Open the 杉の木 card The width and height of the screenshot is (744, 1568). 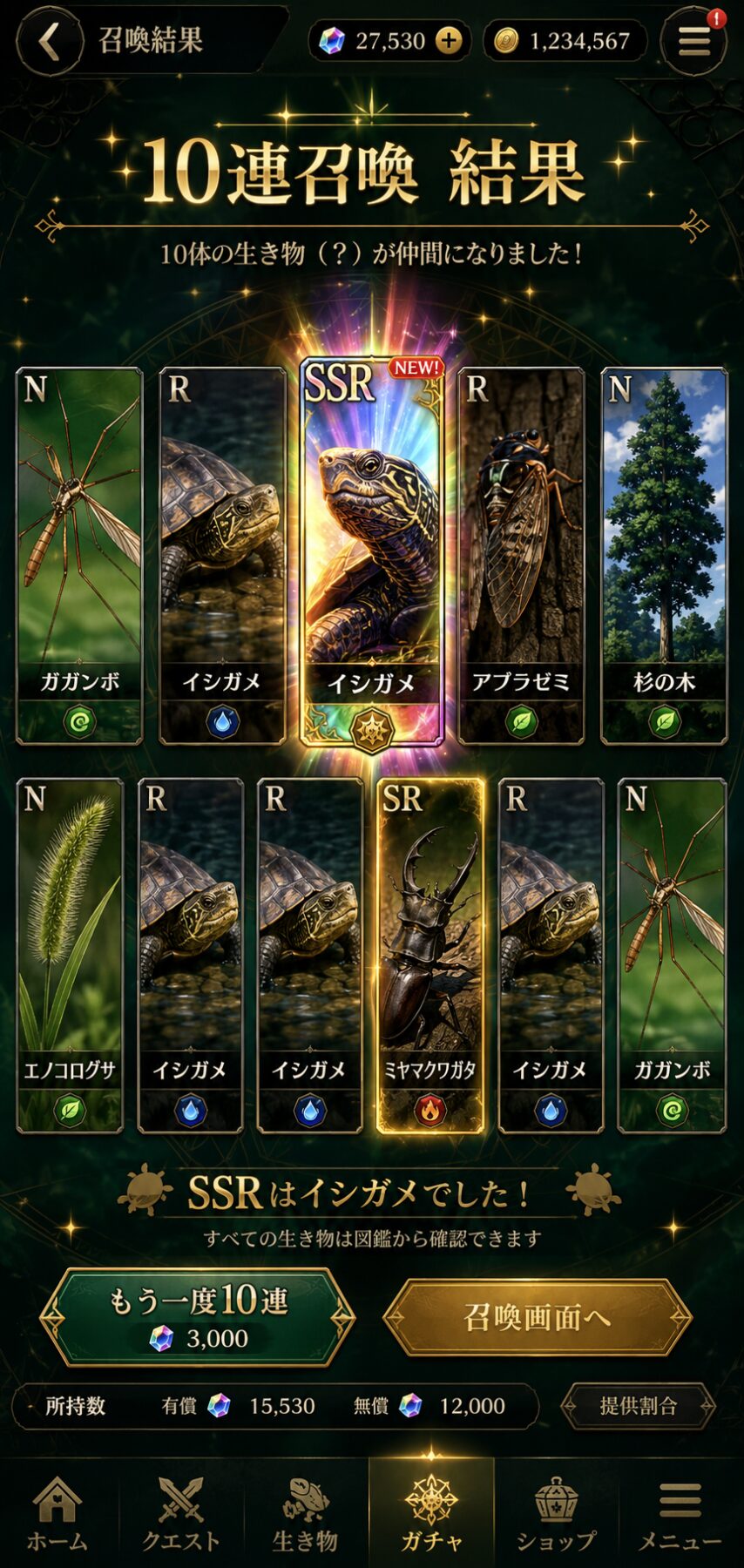[x=664, y=556]
